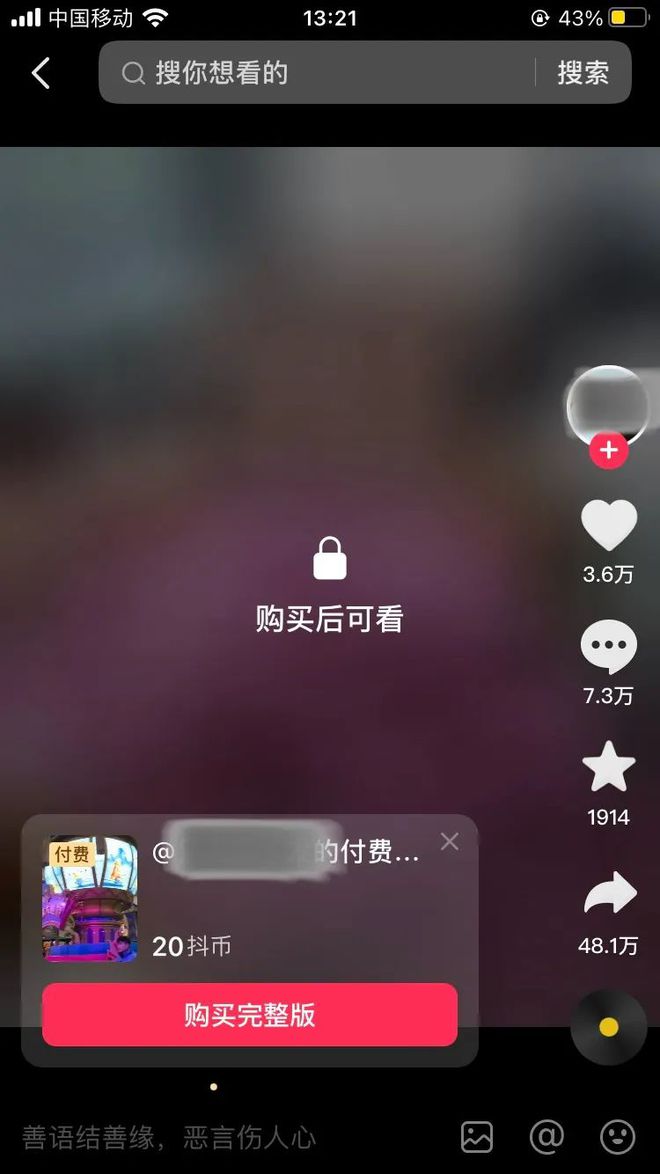Follow the creator with the plus badge
Viewport: 660px width, 1174px height.
[x=608, y=451]
